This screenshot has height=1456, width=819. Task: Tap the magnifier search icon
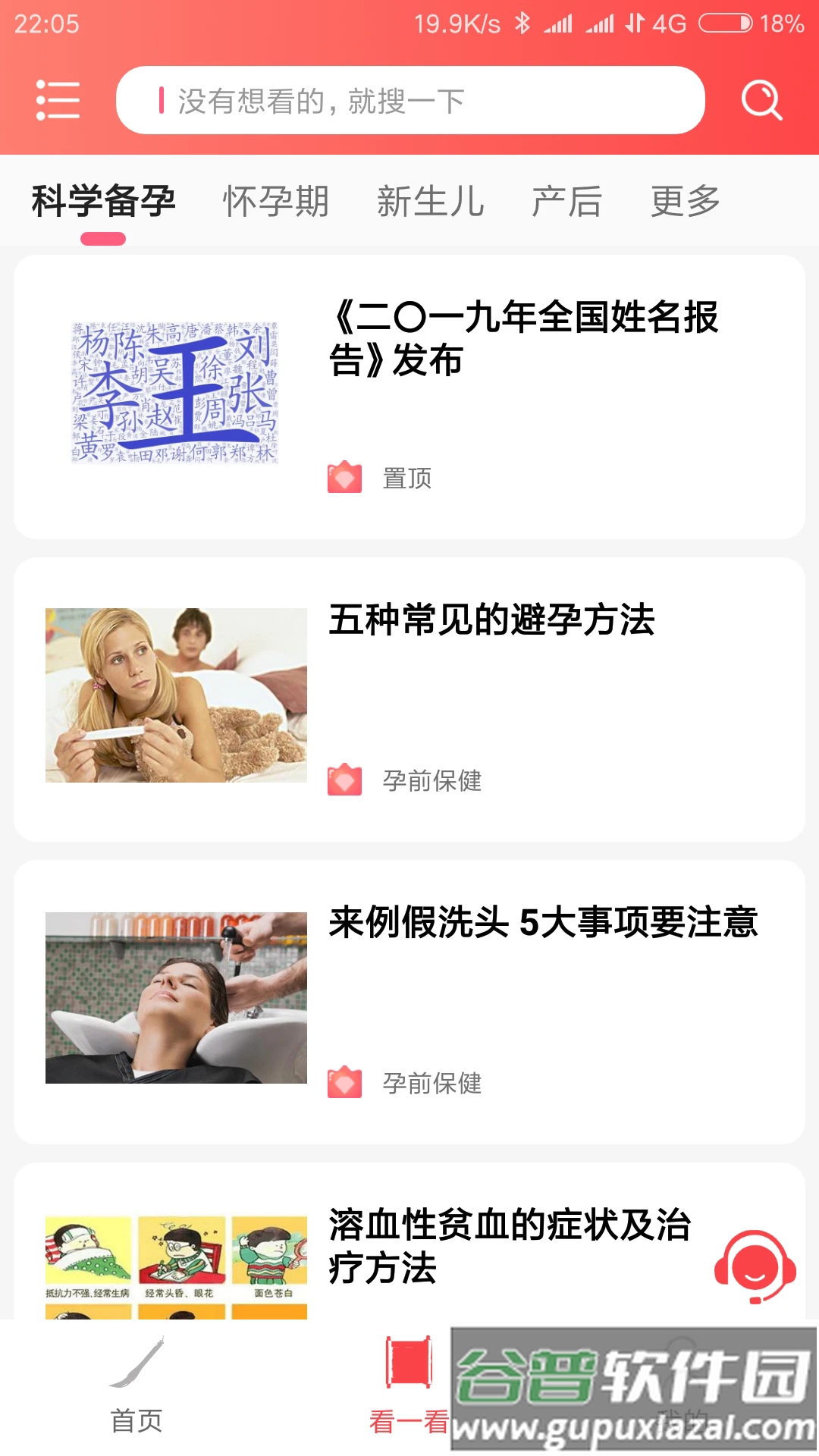point(761,99)
